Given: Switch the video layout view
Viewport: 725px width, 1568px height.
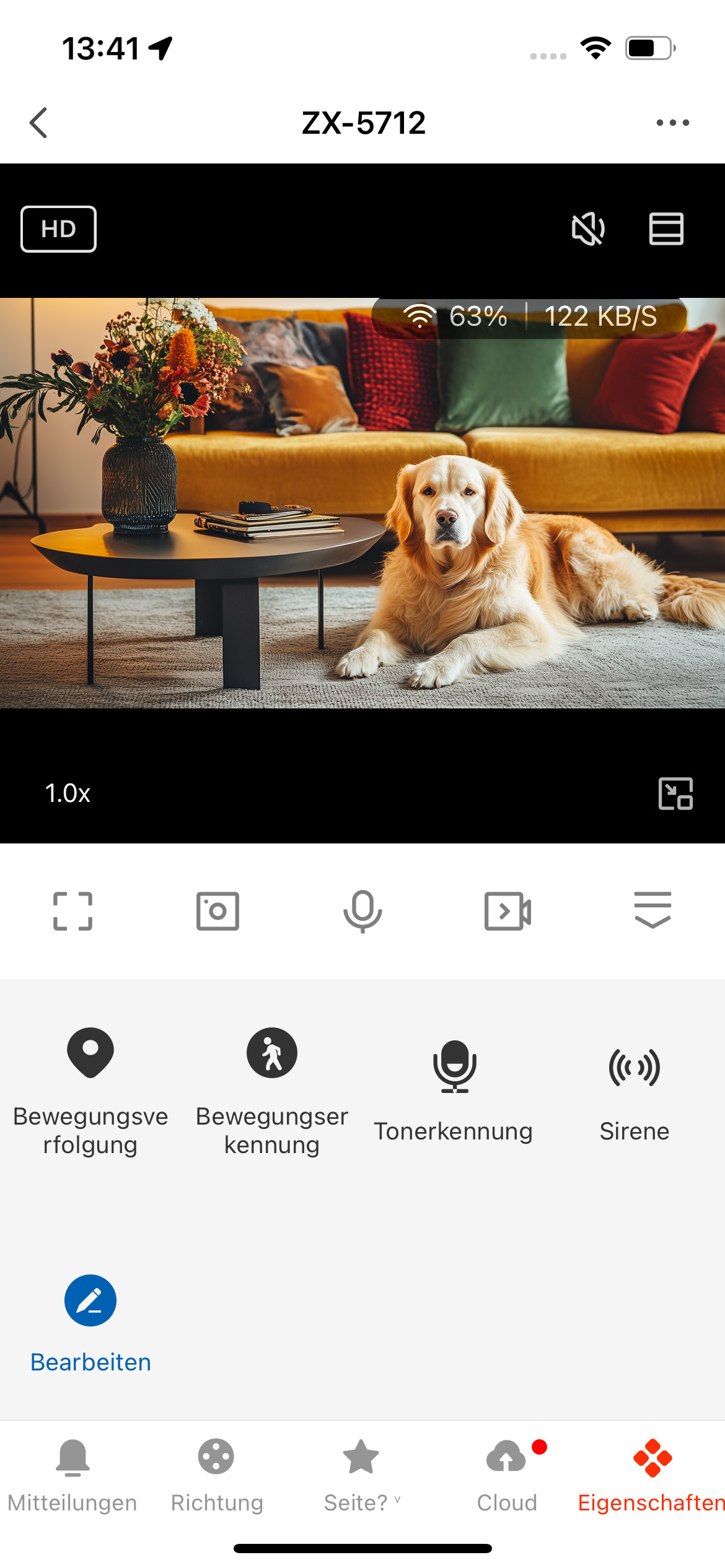Looking at the screenshot, I should tap(666, 229).
